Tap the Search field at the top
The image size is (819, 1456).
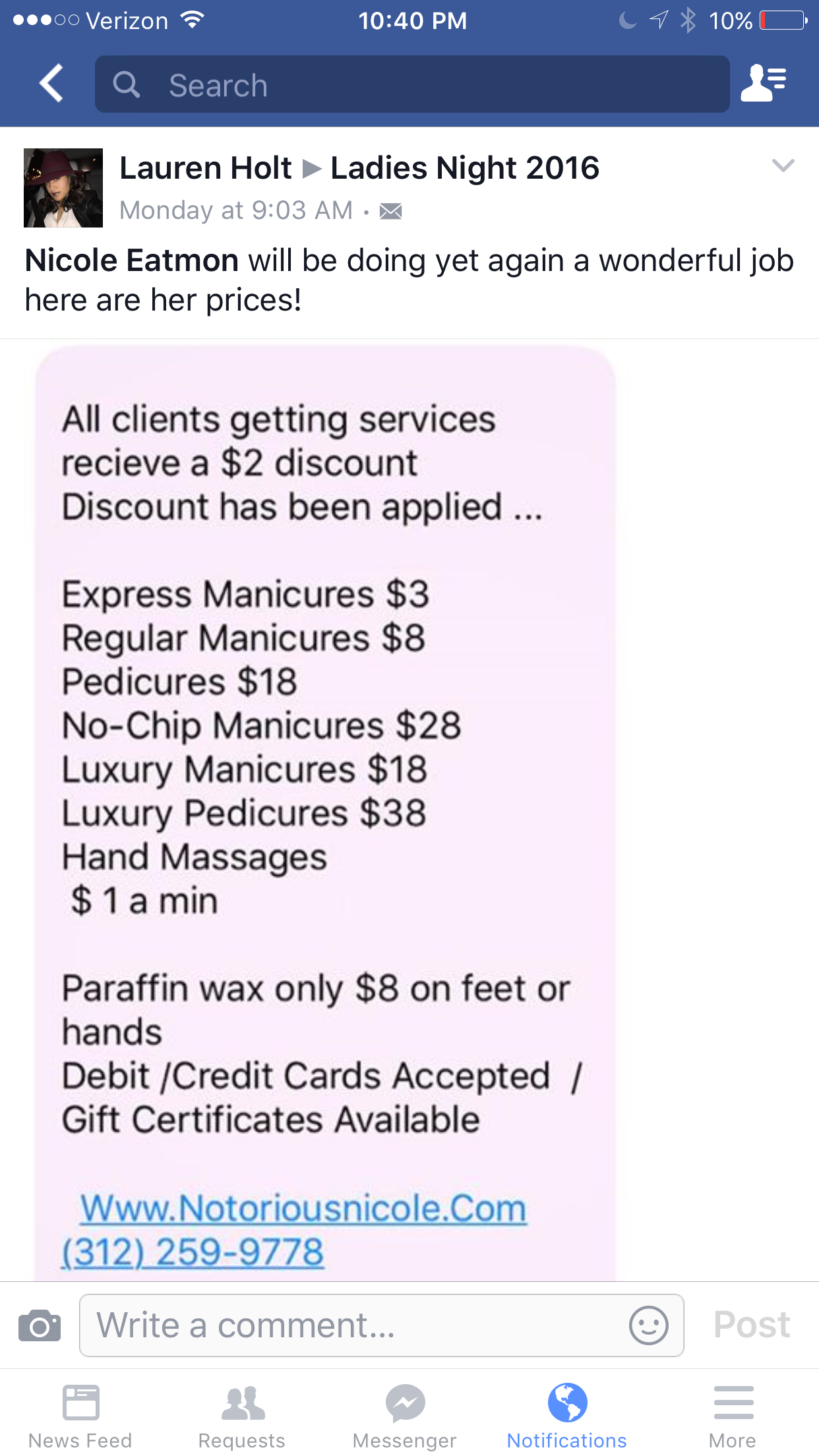pyautogui.click(x=412, y=84)
